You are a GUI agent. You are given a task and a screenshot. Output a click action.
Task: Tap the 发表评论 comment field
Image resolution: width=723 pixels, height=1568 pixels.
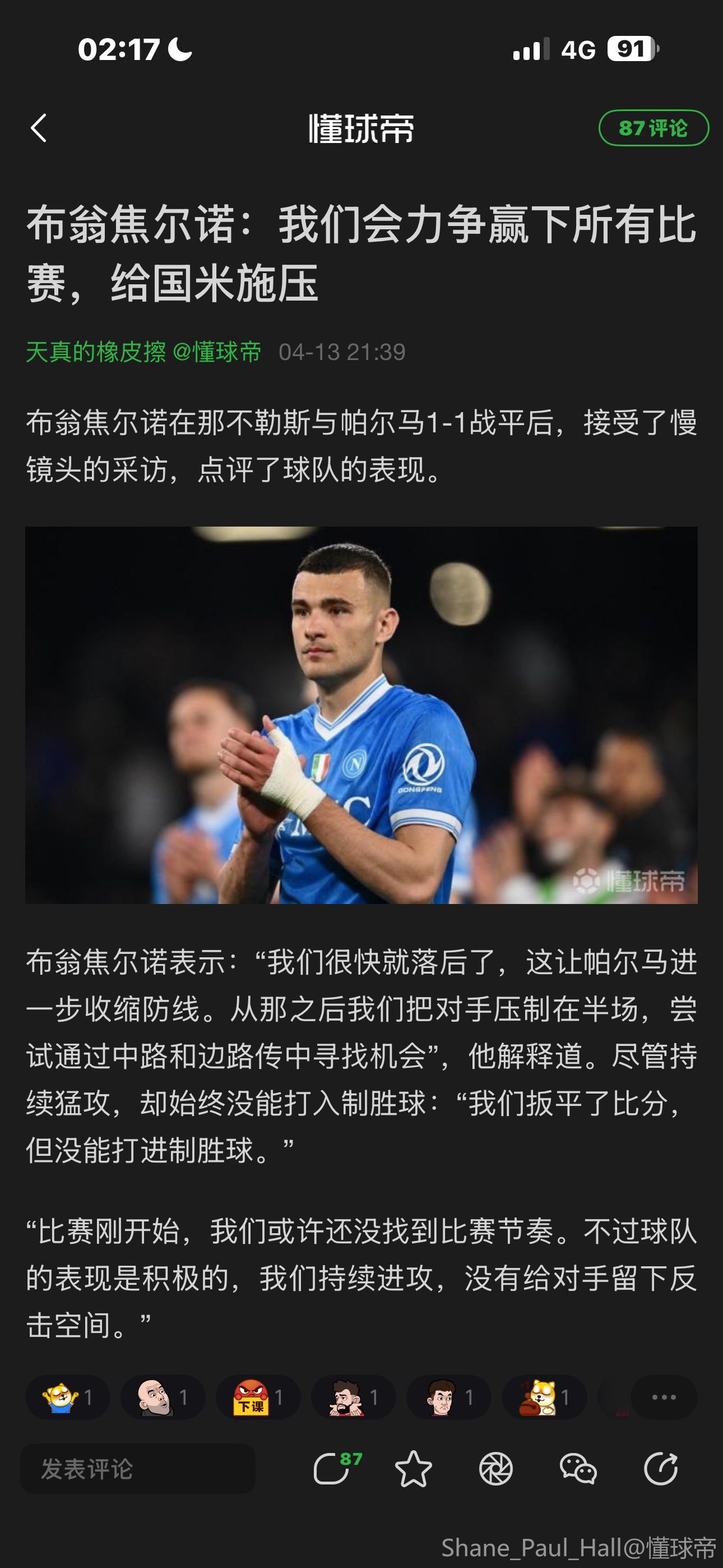tap(137, 1469)
